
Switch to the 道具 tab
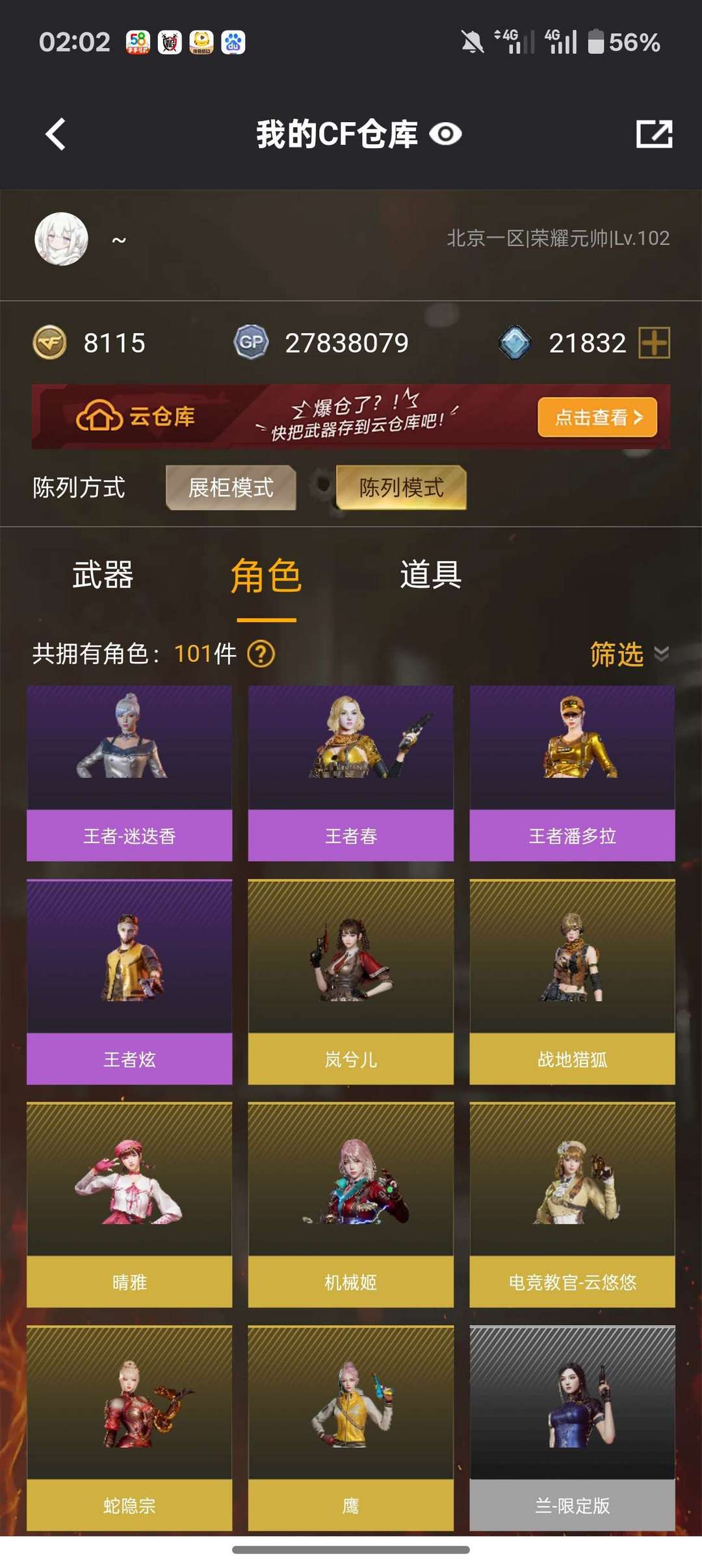pyautogui.click(x=430, y=575)
